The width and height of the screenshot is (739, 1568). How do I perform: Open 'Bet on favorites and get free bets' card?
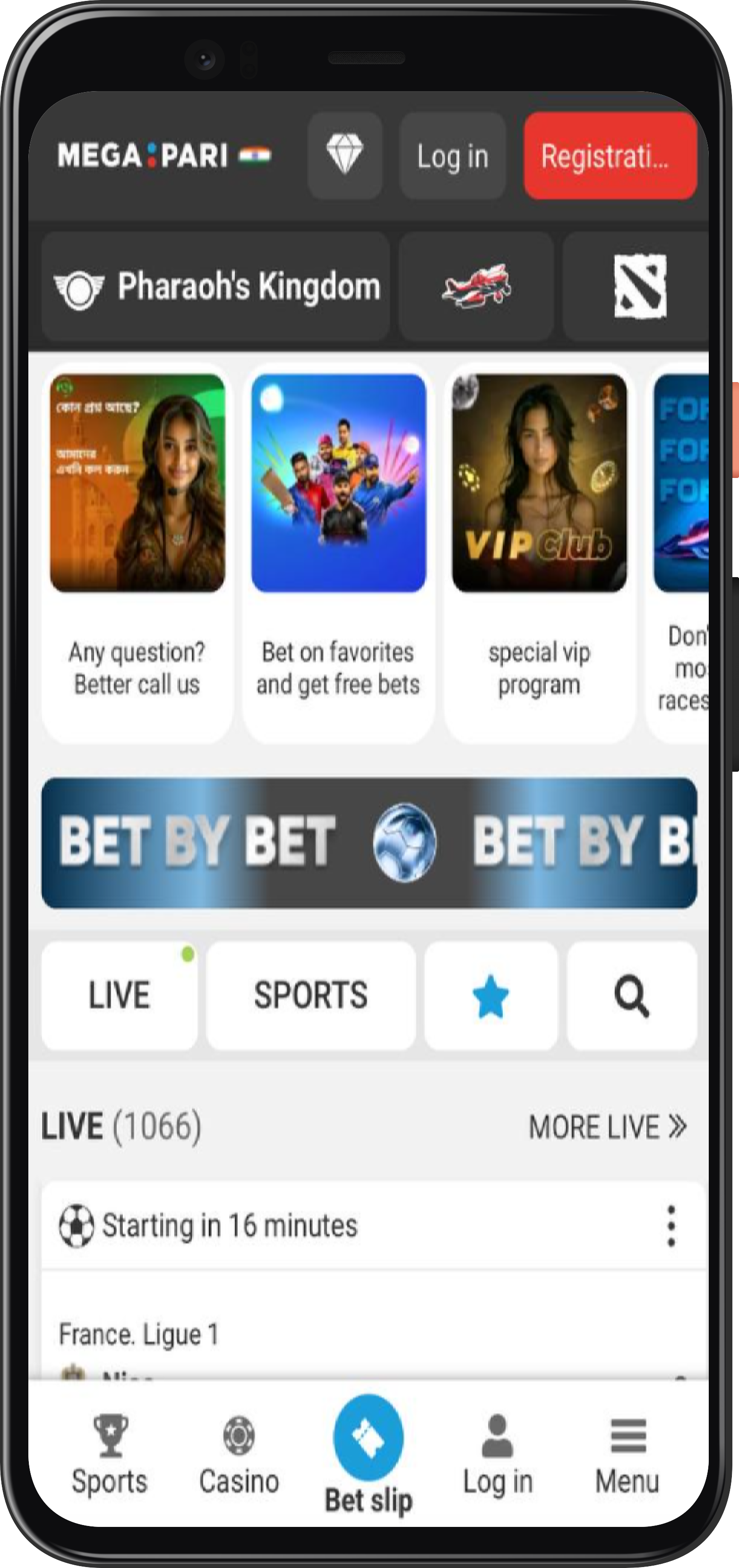[338, 553]
